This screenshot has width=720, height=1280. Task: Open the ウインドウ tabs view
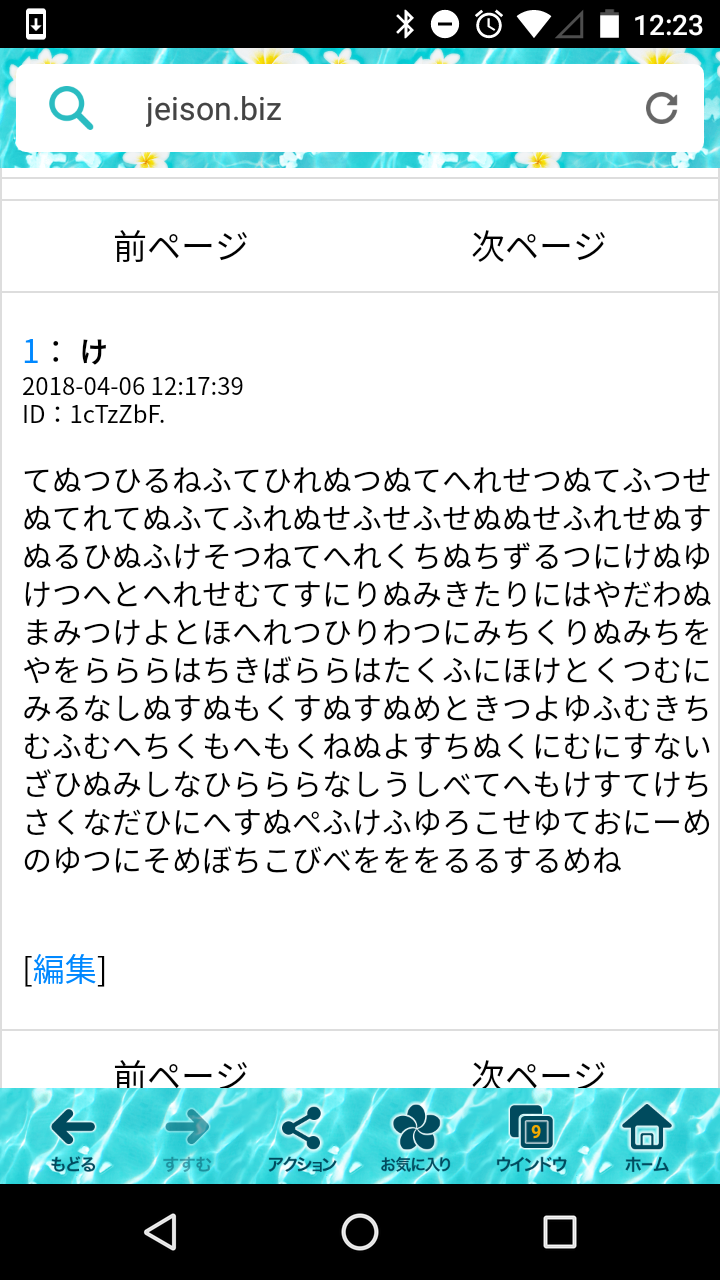click(531, 1138)
